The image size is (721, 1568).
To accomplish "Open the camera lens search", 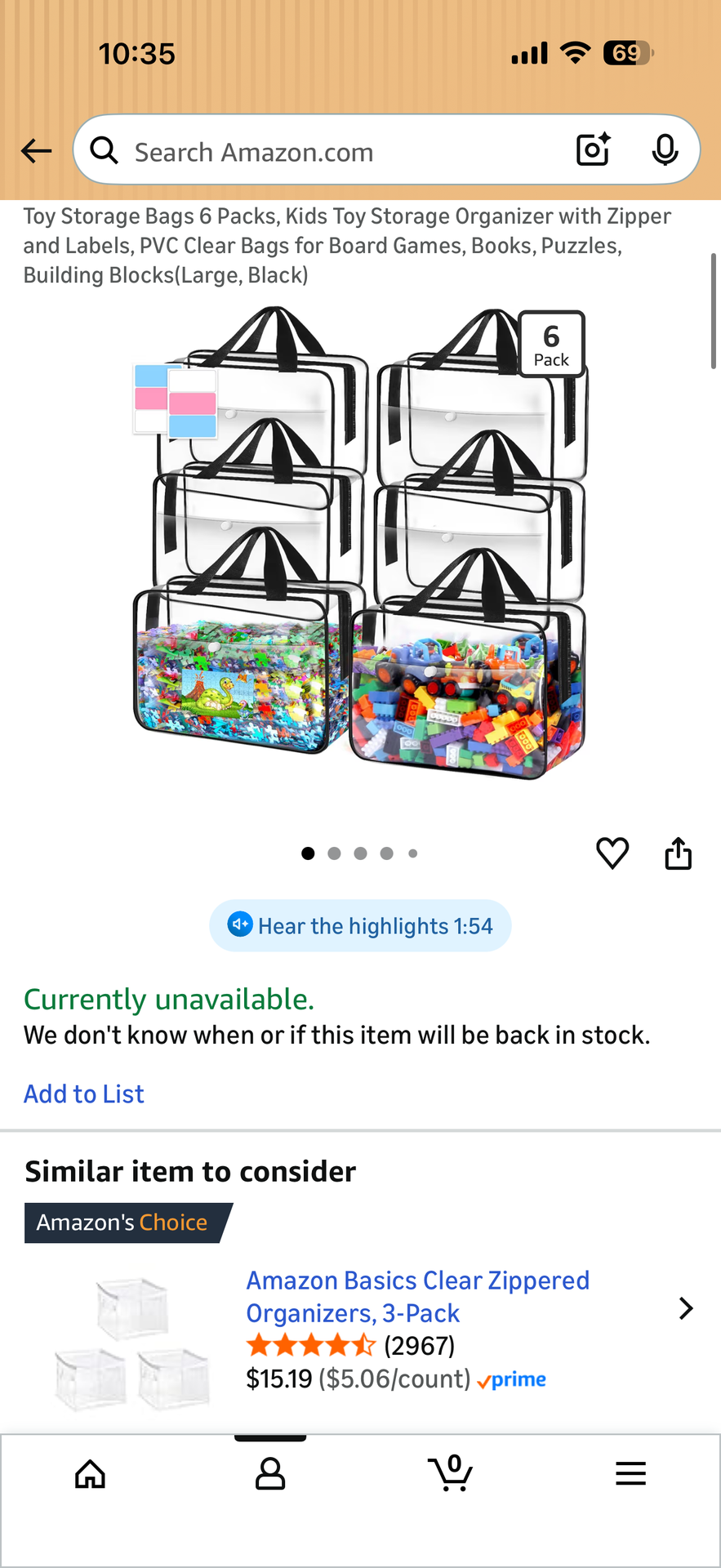I will click(593, 150).
